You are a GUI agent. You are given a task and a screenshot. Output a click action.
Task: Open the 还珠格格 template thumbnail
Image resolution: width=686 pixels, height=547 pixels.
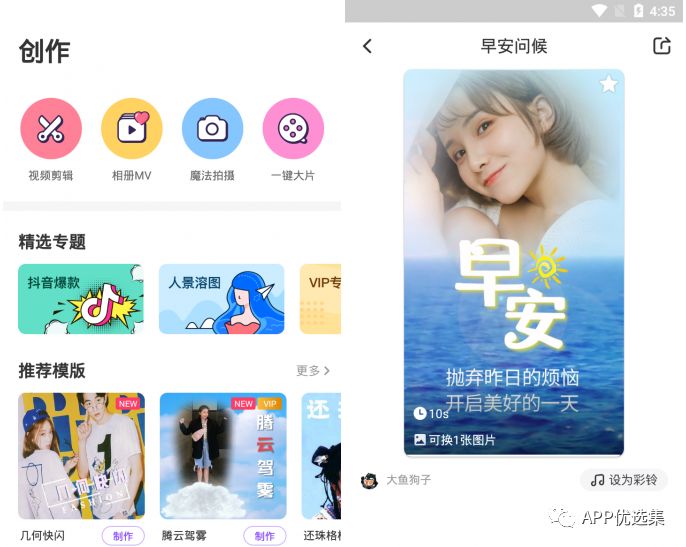(x=321, y=455)
